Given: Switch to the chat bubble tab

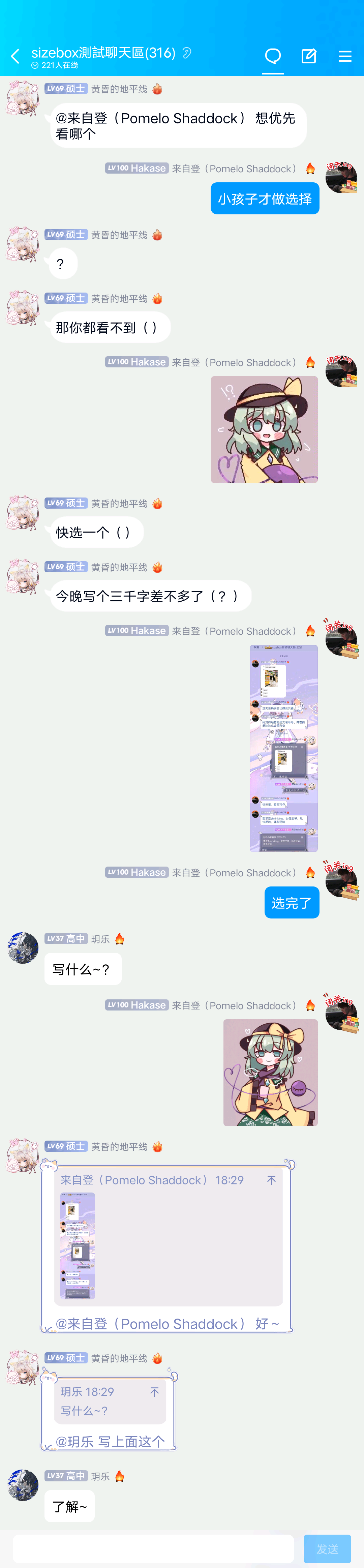Looking at the screenshot, I should tap(273, 57).
